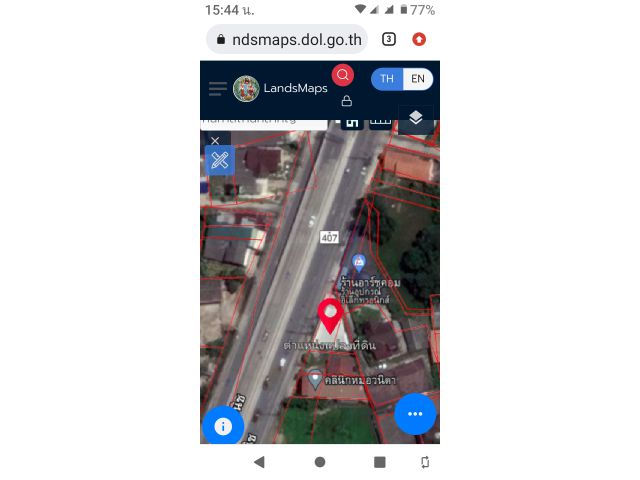Screen dimensions: 640x480
Task: Open the hamburger drawer menu
Action: pyautogui.click(x=217, y=89)
